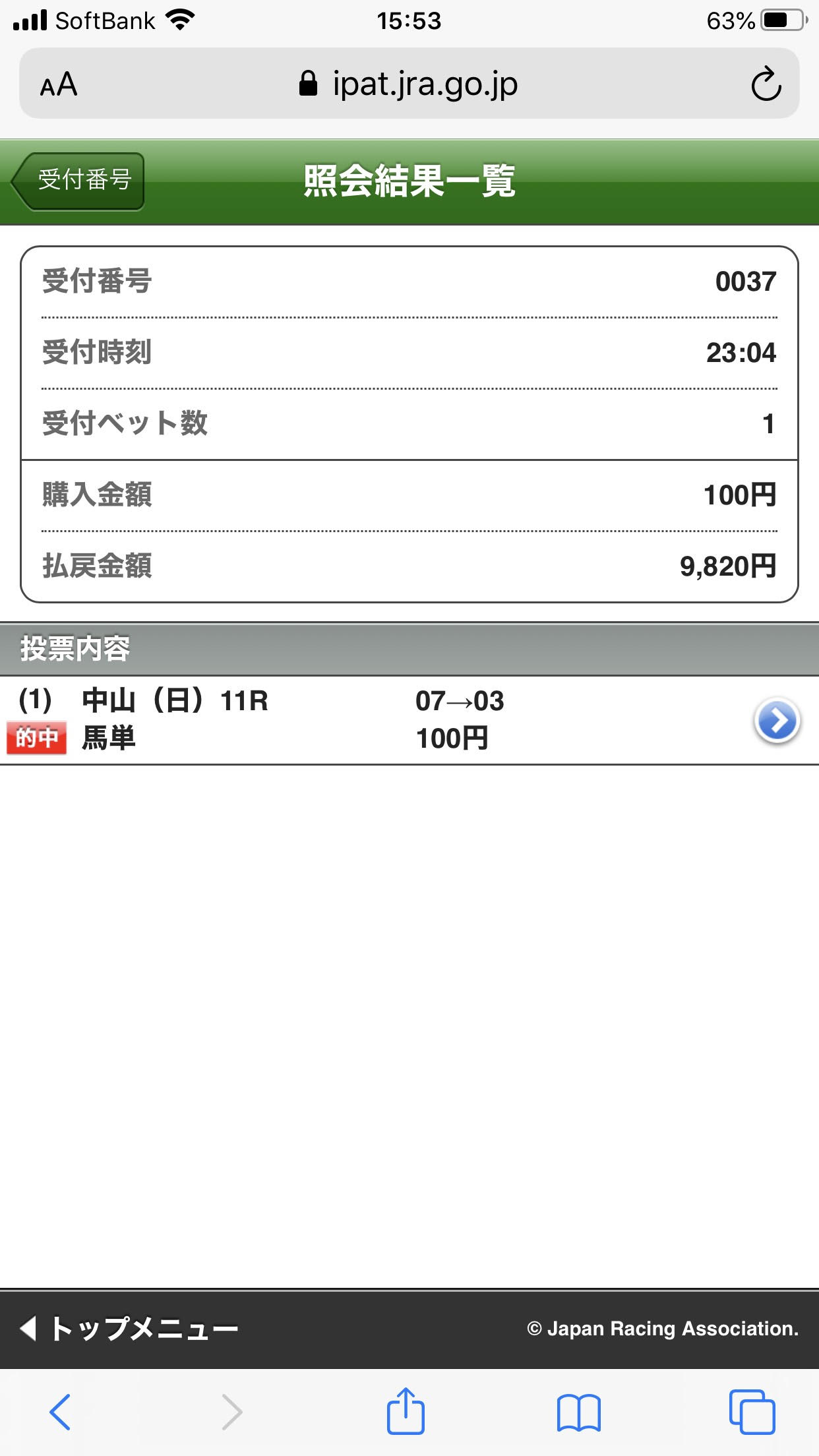This screenshot has width=819, height=1456.
Task: Show open Safari tabs
Action: point(752,1412)
